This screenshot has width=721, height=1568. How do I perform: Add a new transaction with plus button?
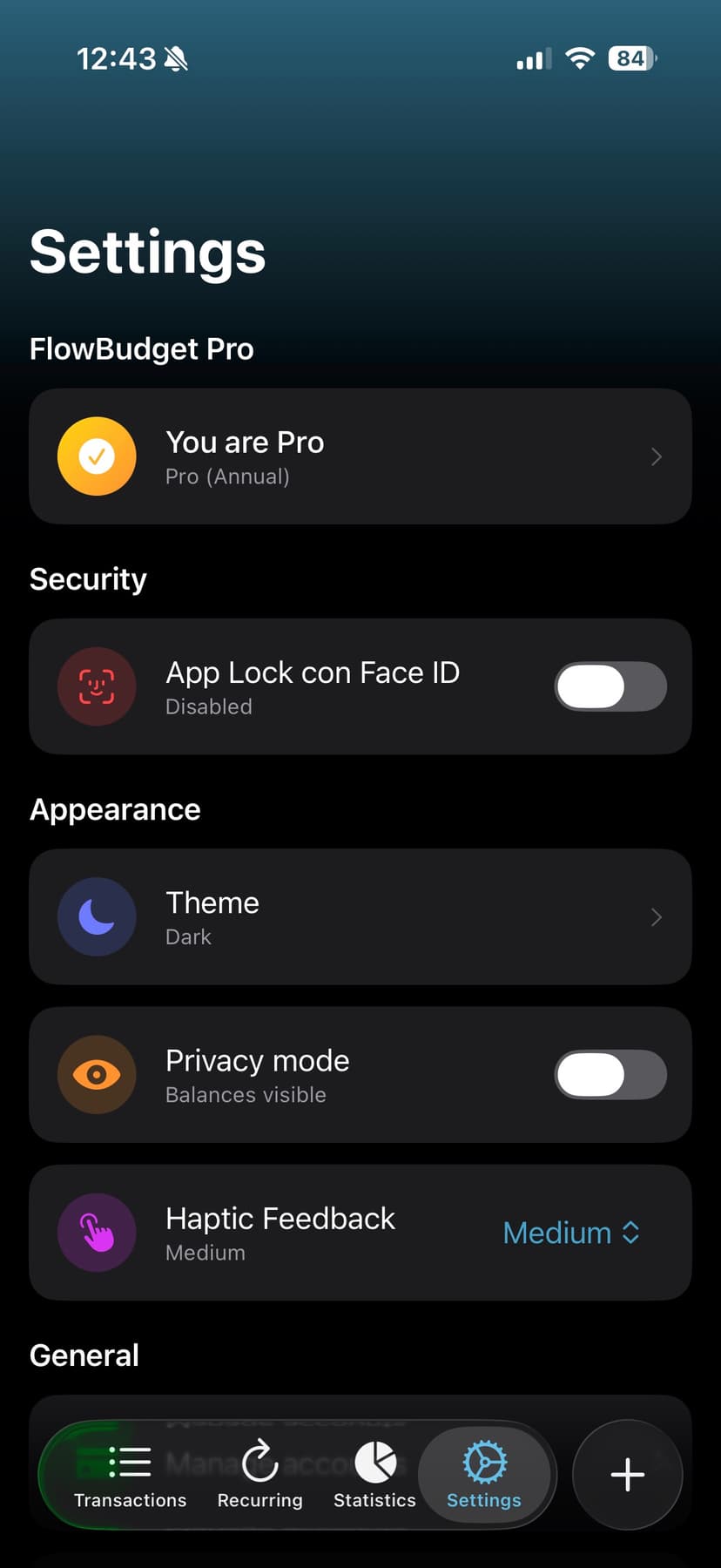[627, 1475]
